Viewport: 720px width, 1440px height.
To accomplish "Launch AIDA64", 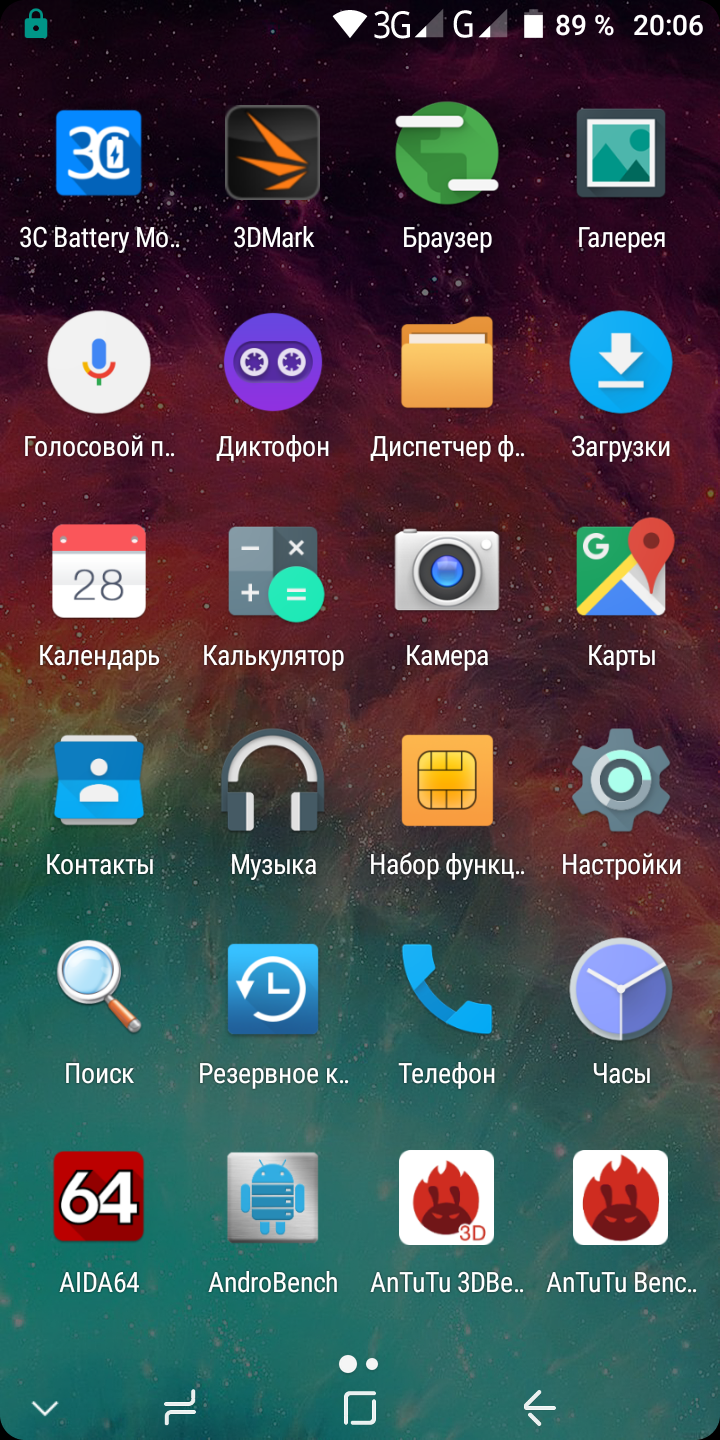I will point(99,1197).
